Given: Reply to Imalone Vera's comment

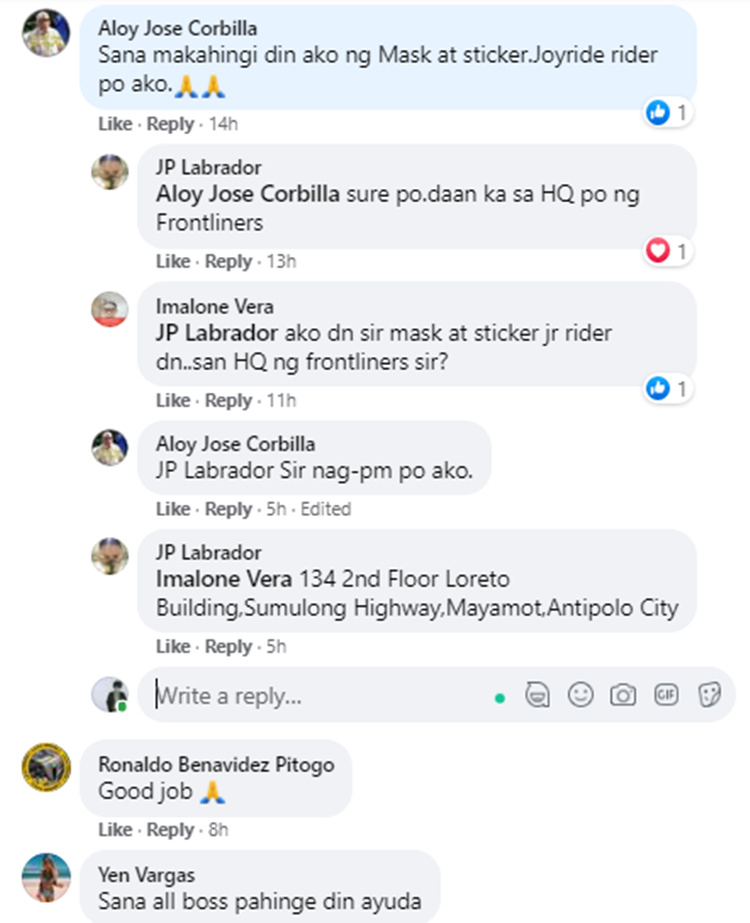Looking at the screenshot, I should click(x=227, y=400).
